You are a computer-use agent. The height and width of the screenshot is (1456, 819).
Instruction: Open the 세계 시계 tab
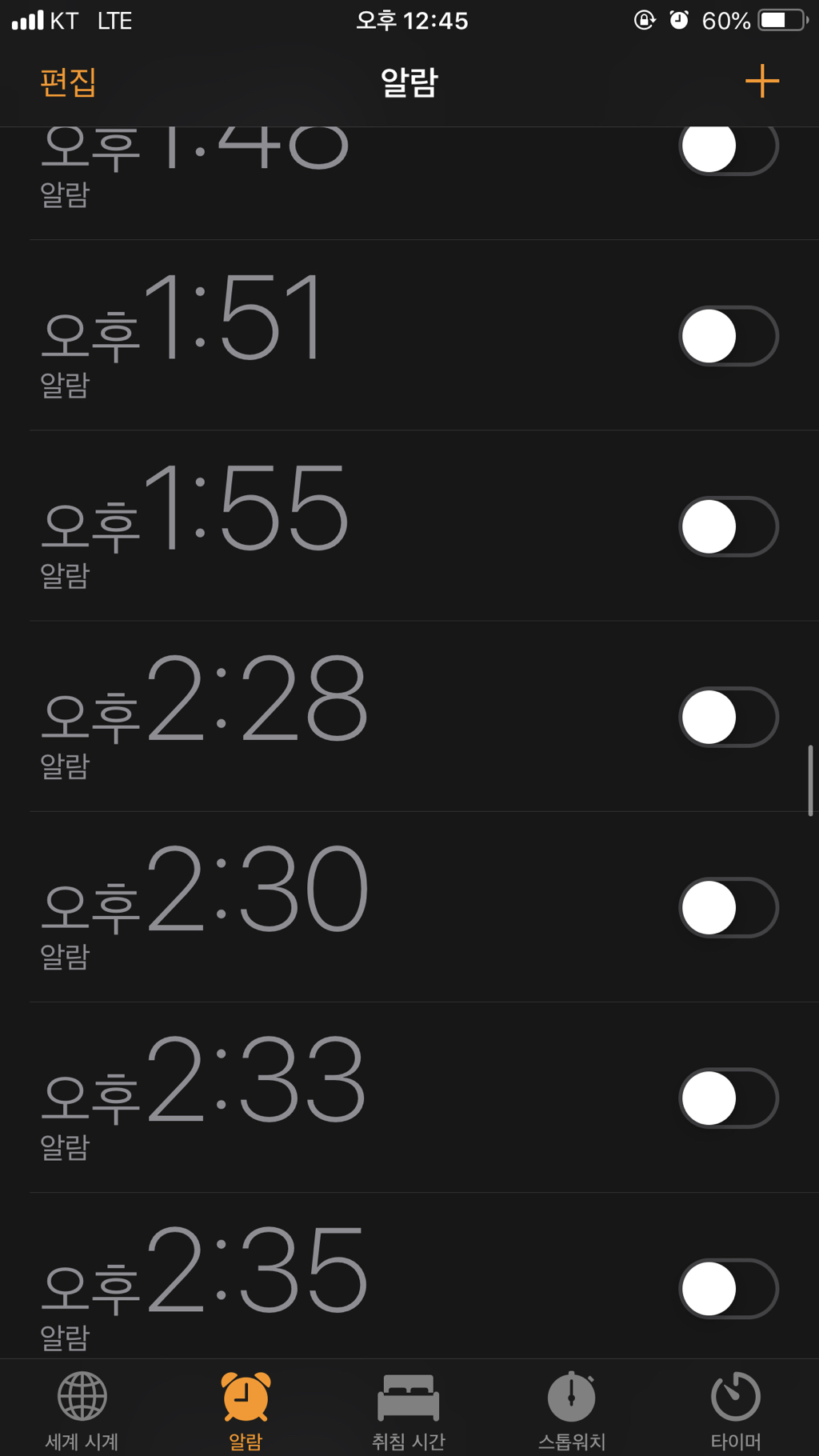[x=82, y=1411]
